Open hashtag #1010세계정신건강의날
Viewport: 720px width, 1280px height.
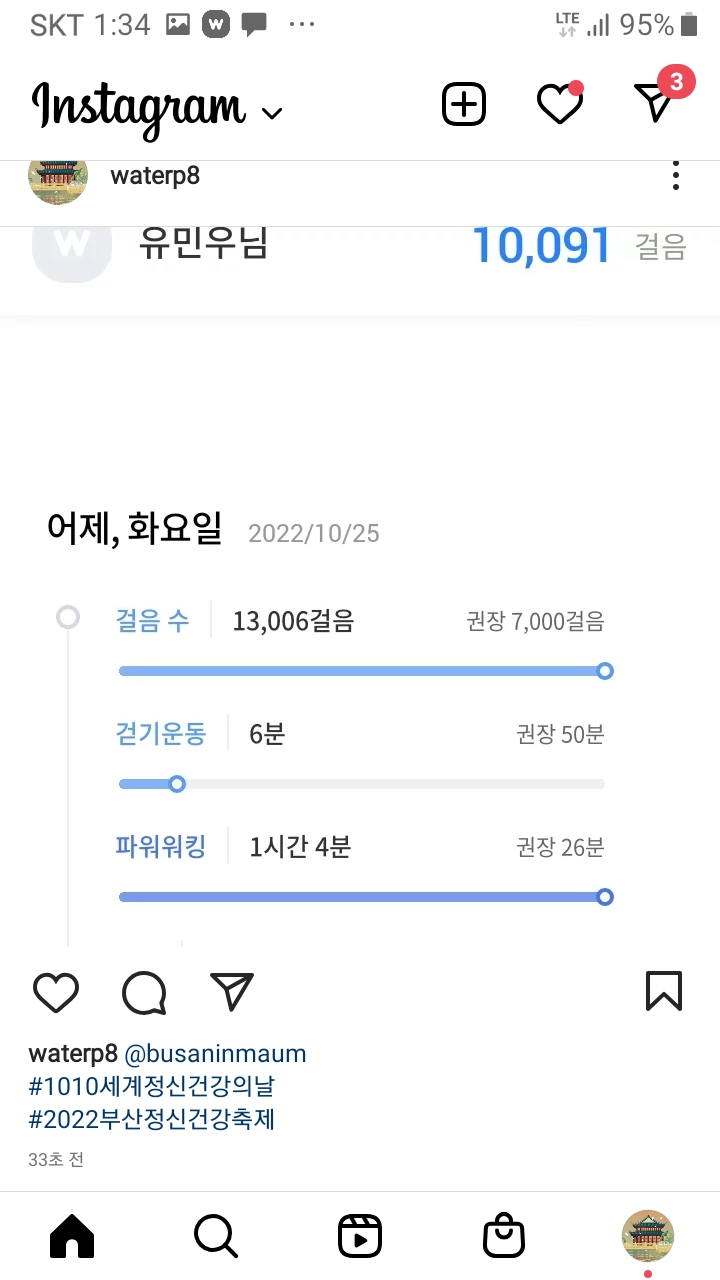pyautogui.click(x=151, y=1086)
